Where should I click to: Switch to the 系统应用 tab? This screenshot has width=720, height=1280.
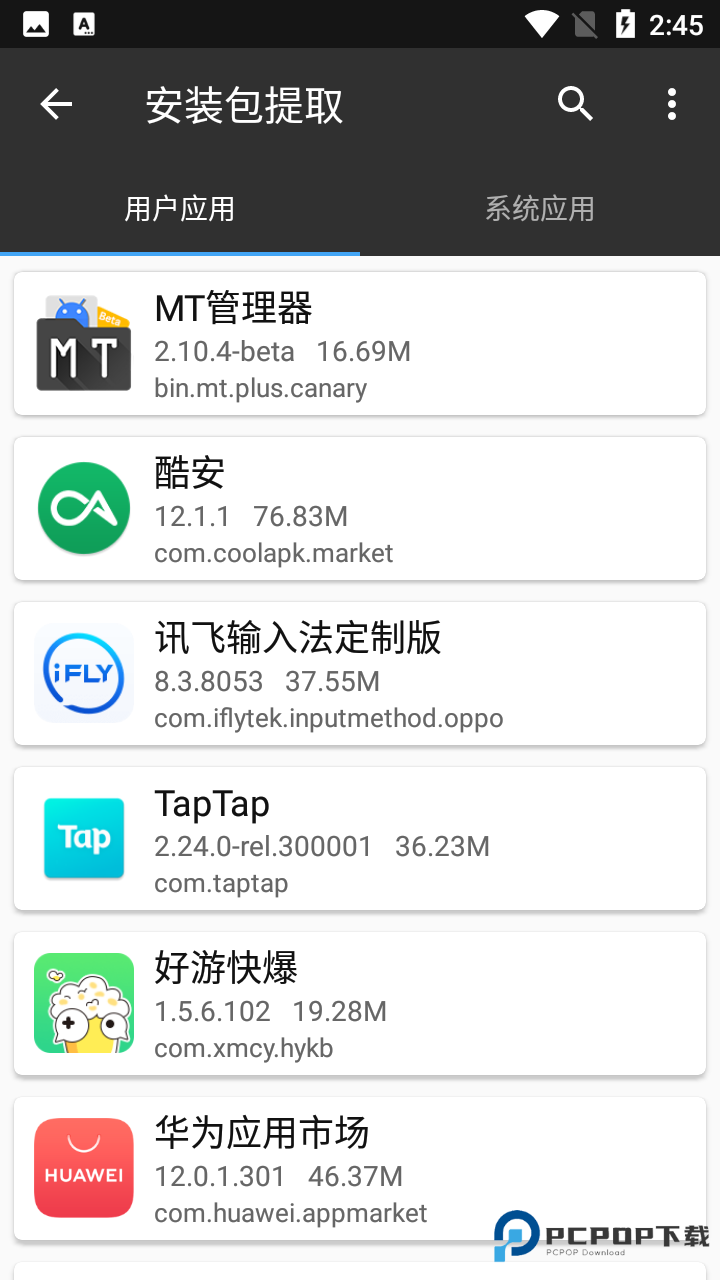(x=540, y=209)
